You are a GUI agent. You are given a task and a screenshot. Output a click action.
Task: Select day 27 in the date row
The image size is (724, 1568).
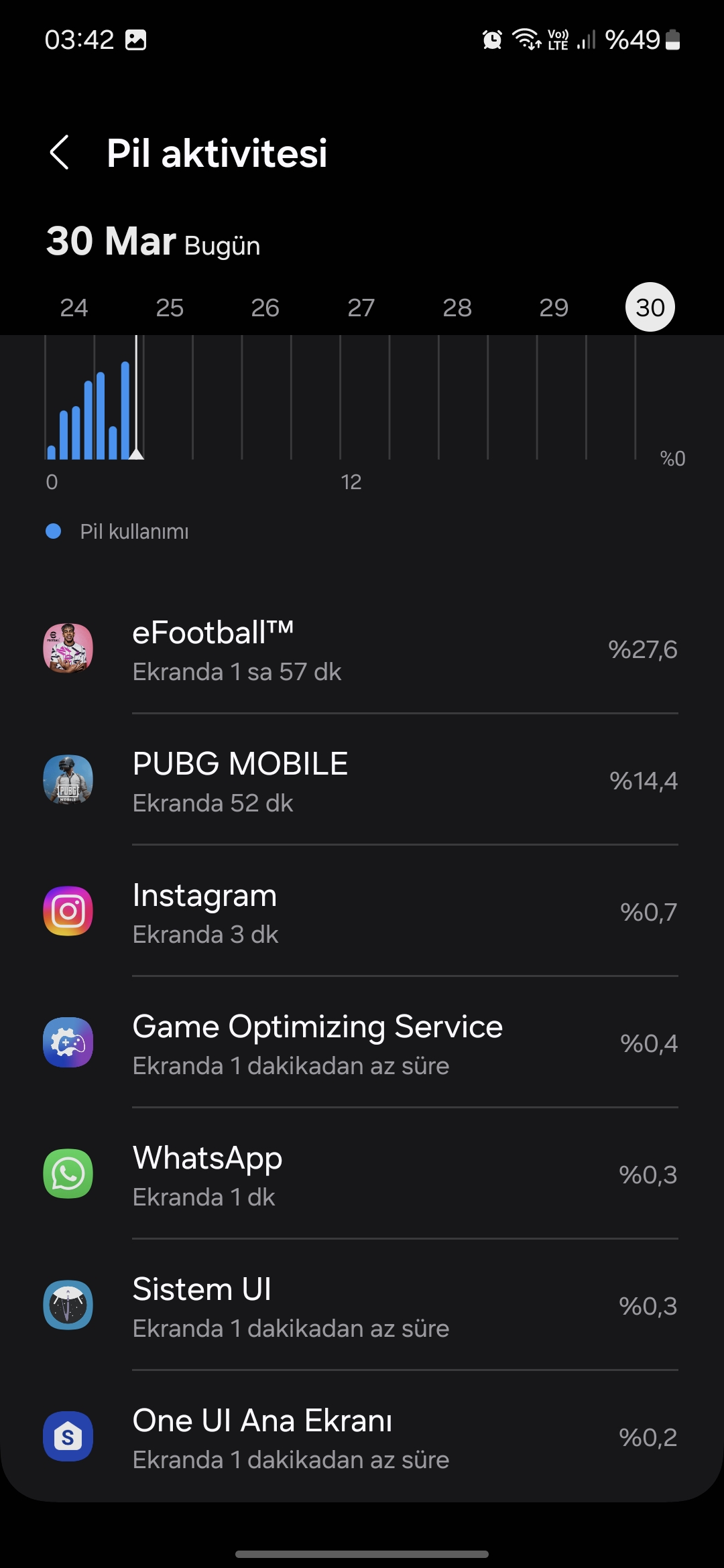click(361, 308)
